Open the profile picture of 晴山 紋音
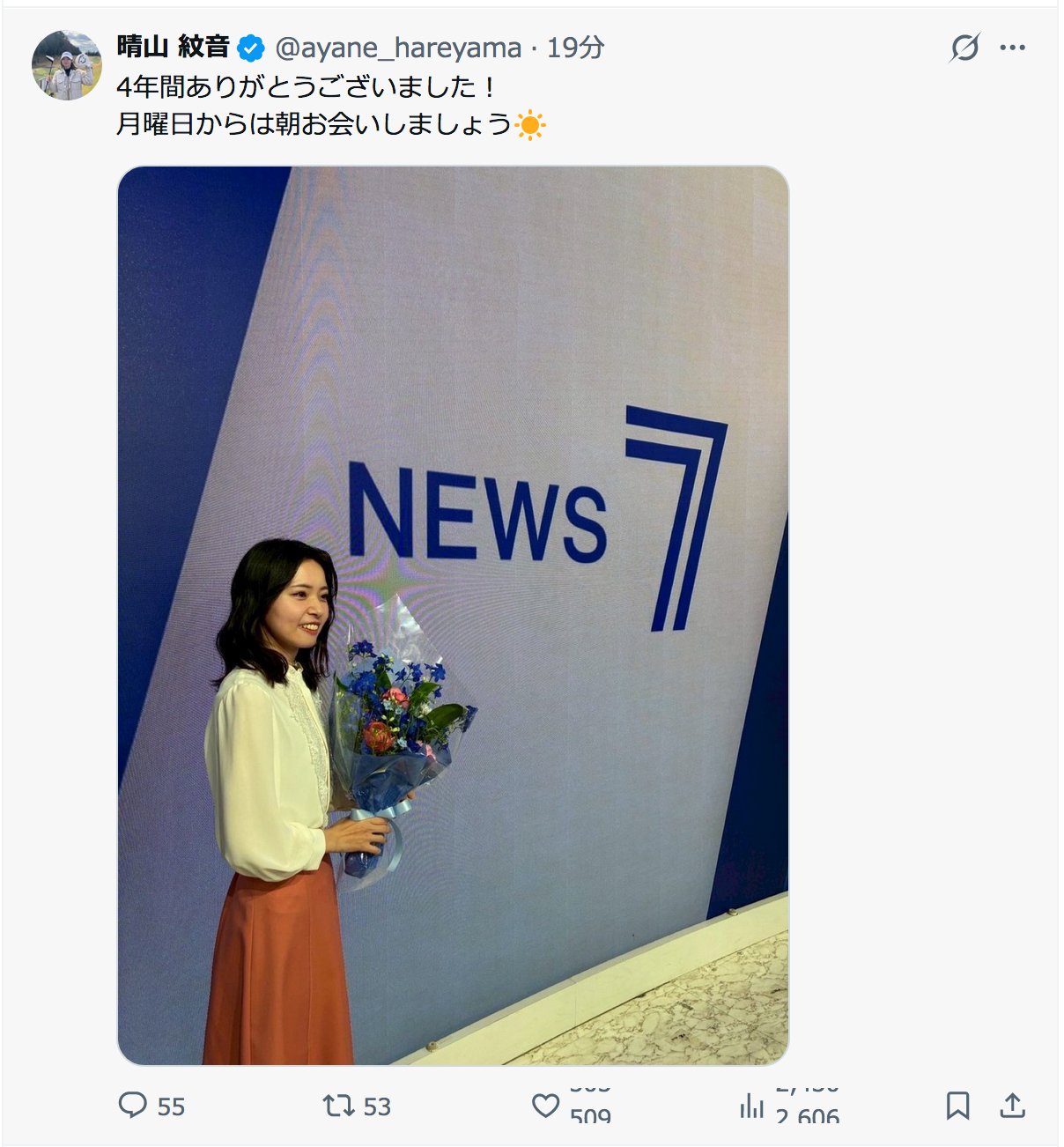The image size is (1064, 1147). point(67,65)
